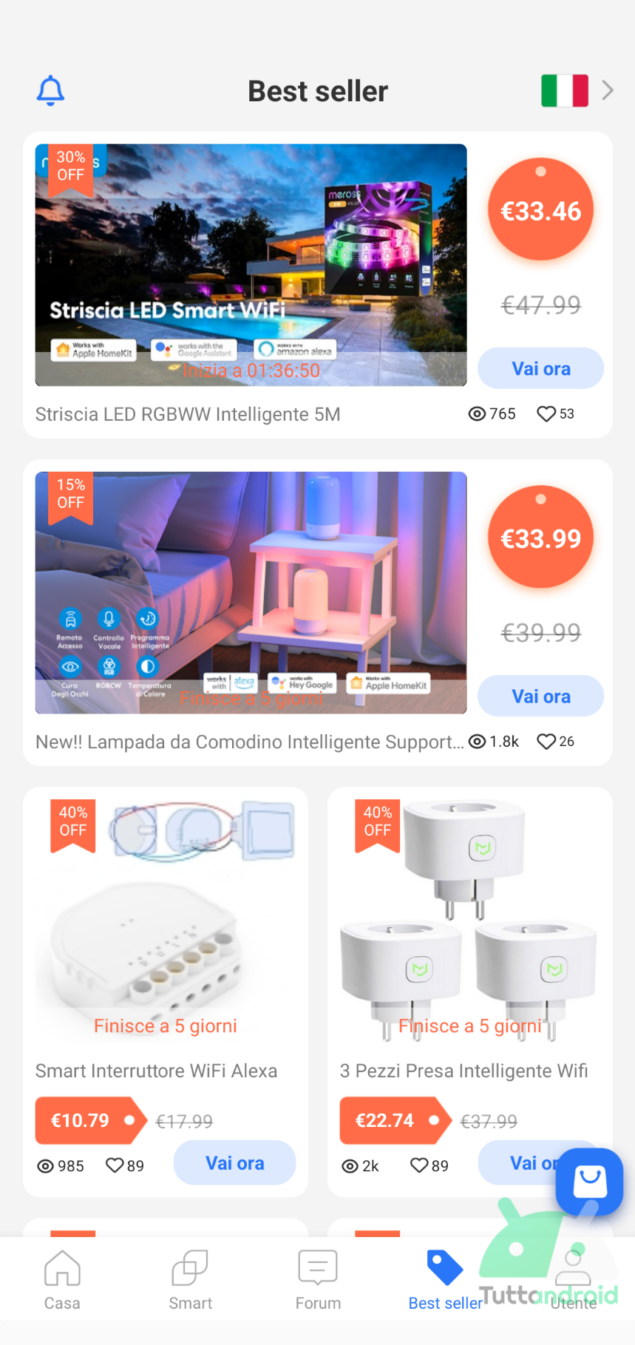Screen dimensions: 635x1345
Task: Switch to the Casa tab
Action: click(x=62, y=1280)
